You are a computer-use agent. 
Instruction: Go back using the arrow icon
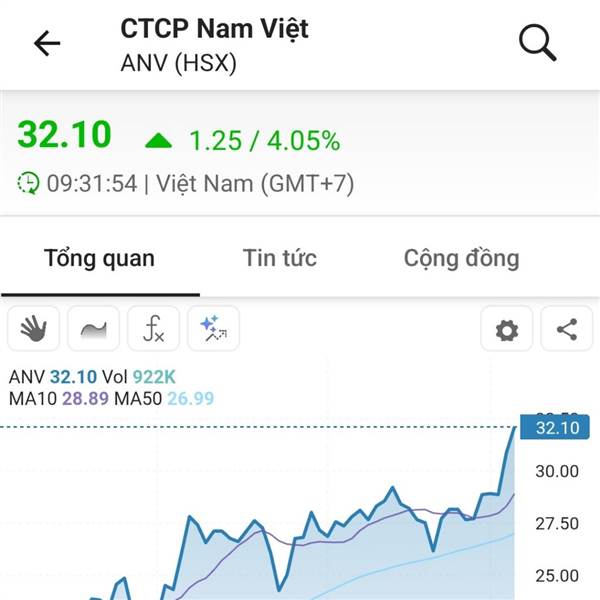pos(47,43)
